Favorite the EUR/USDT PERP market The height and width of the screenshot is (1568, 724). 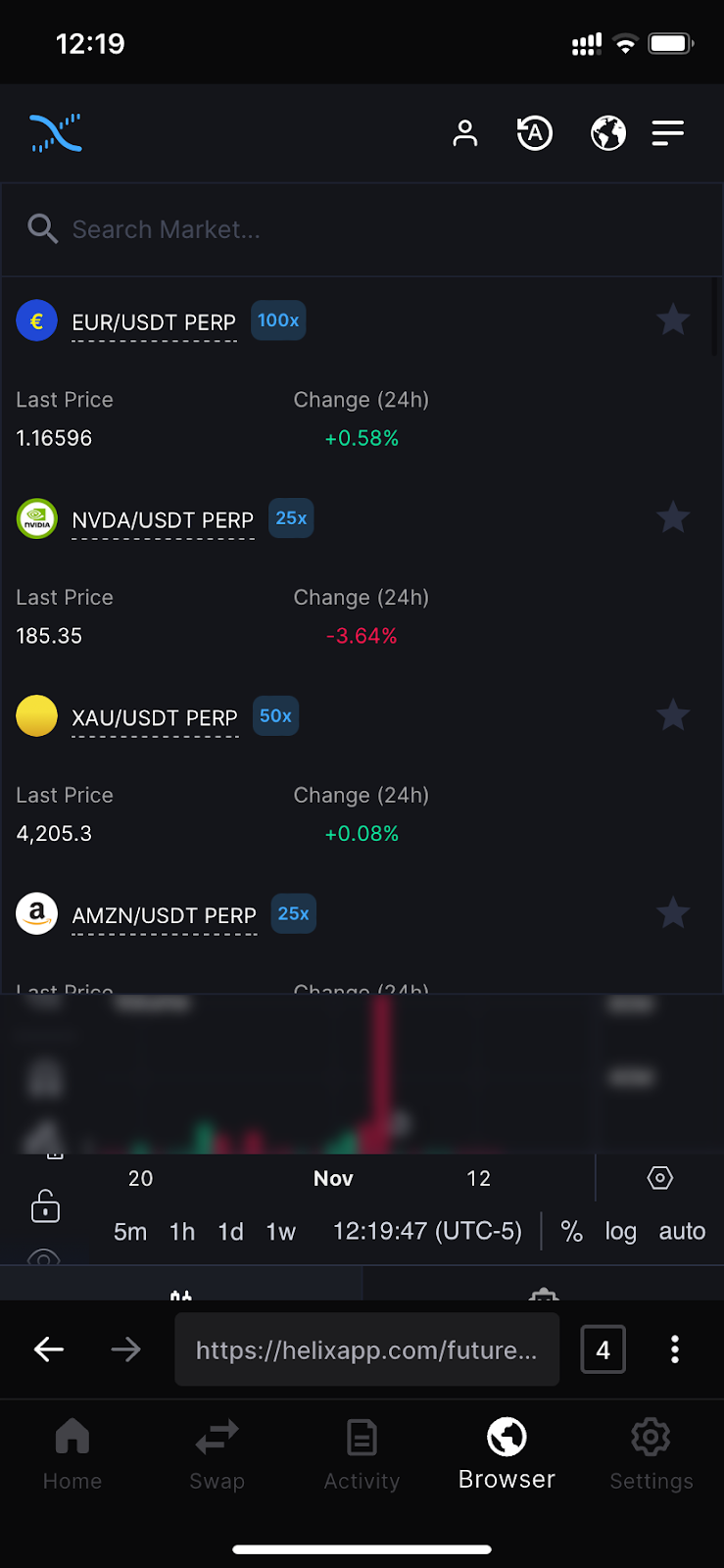673,320
